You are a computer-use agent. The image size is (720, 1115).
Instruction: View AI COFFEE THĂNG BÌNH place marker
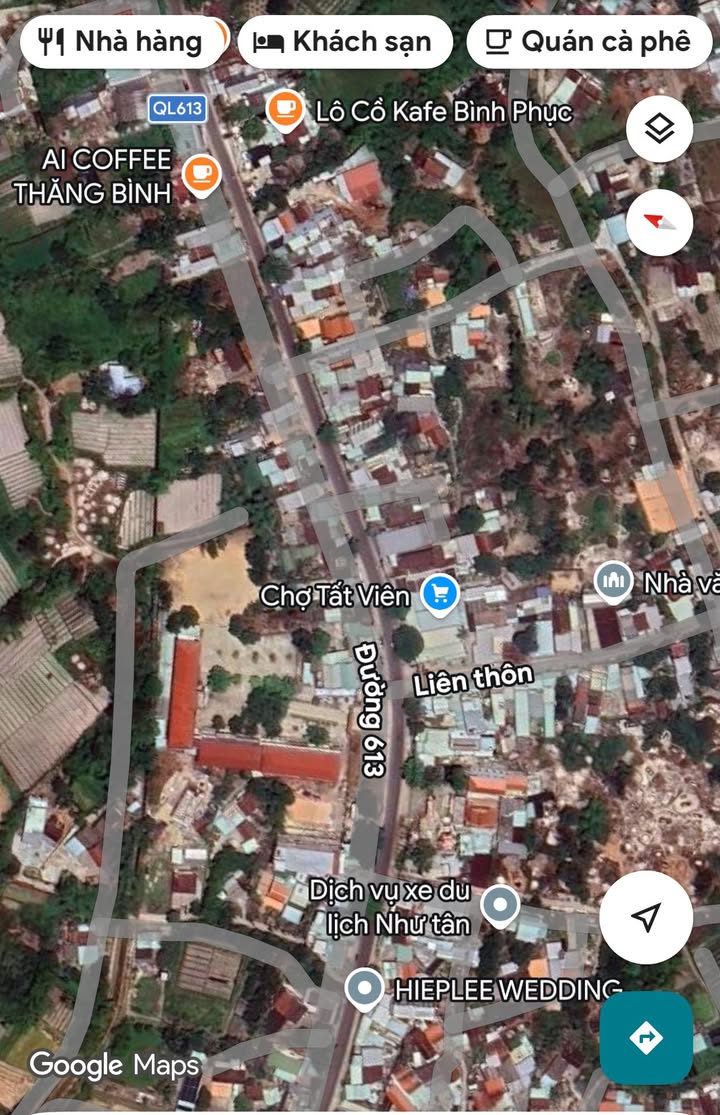(202, 174)
